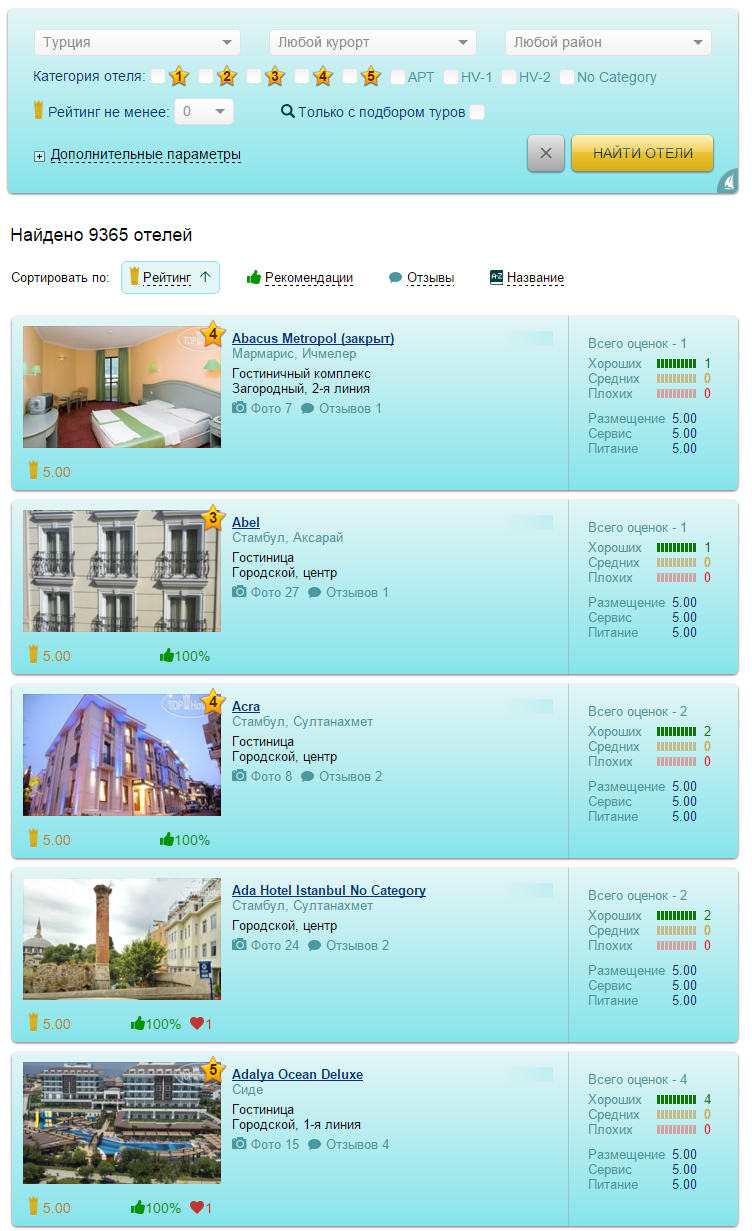
Task: Enable Только с подбором туров checkbox
Action: pos(477,112)
